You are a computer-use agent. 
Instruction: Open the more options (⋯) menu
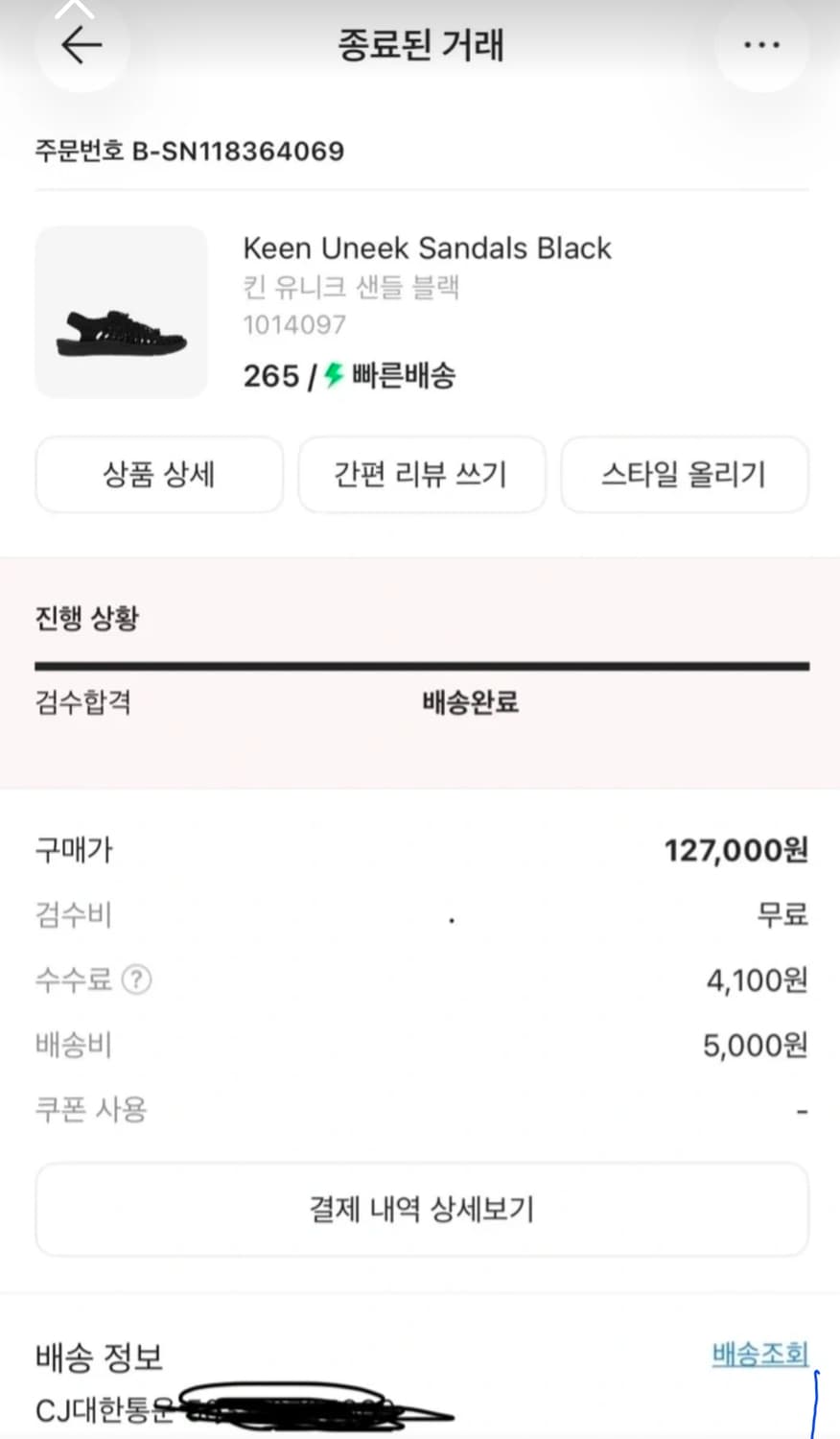(x=761, y=44)
